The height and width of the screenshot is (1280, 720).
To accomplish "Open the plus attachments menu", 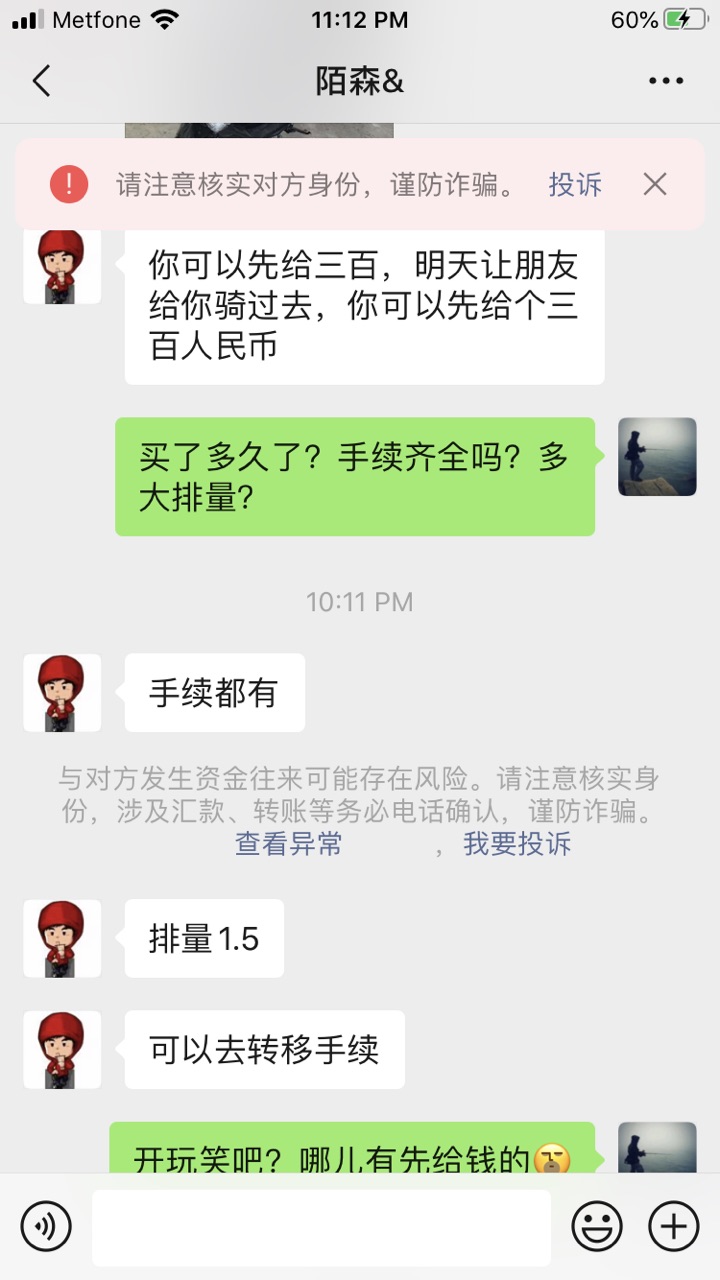I will click(674, 1226).
